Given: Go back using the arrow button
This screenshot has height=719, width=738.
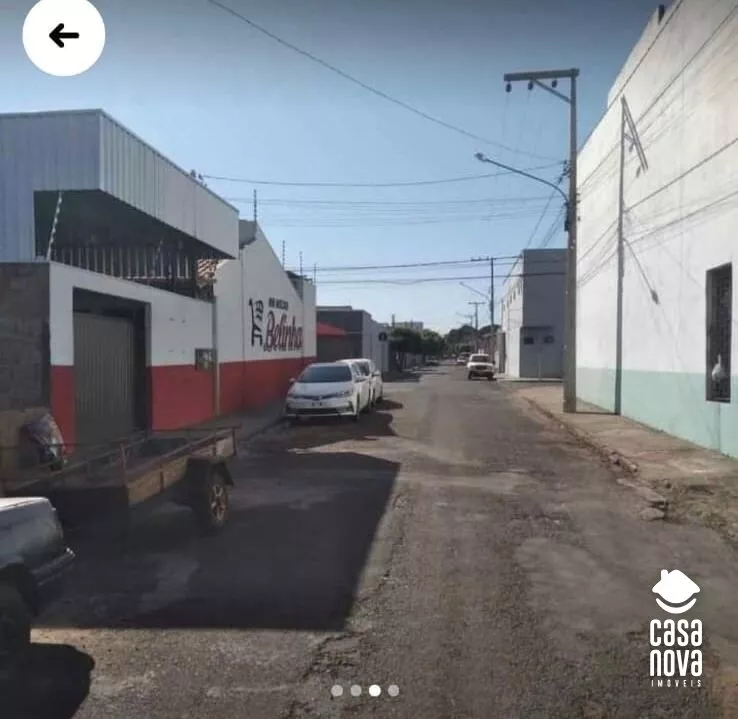Looking at the screenshot, I should (64, 36).
